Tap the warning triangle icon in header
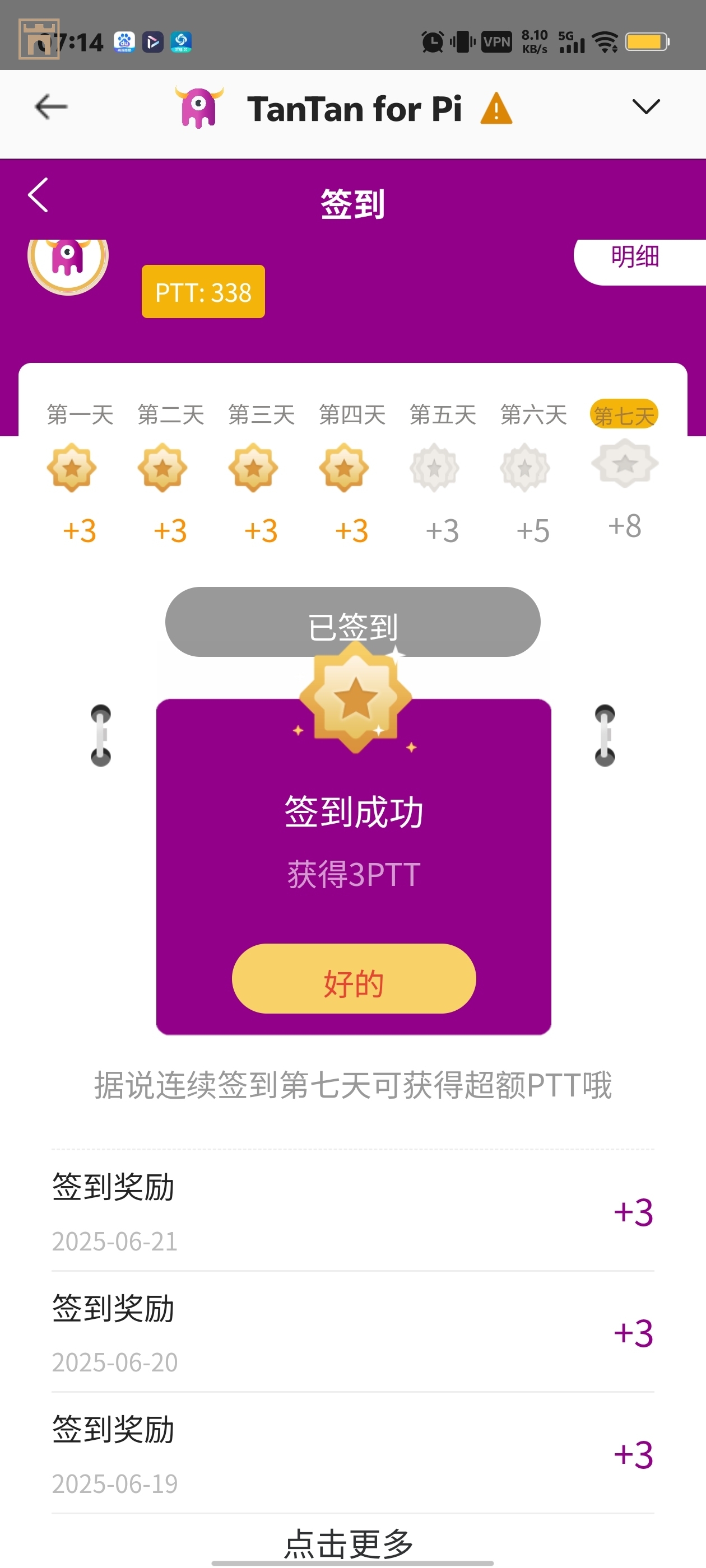706x1568 pixels. (496, 110)
